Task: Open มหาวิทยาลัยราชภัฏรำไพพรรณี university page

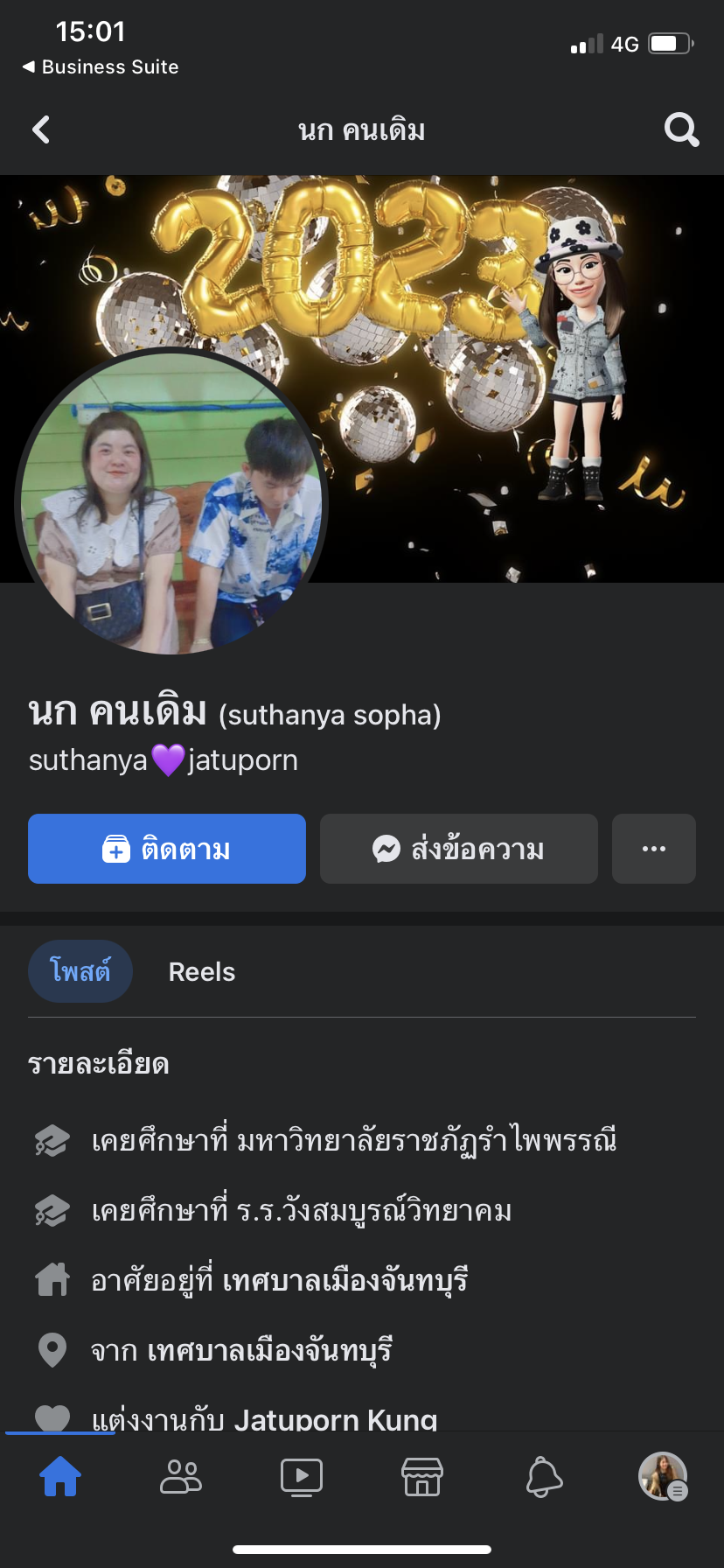Action: point(427,1141)
